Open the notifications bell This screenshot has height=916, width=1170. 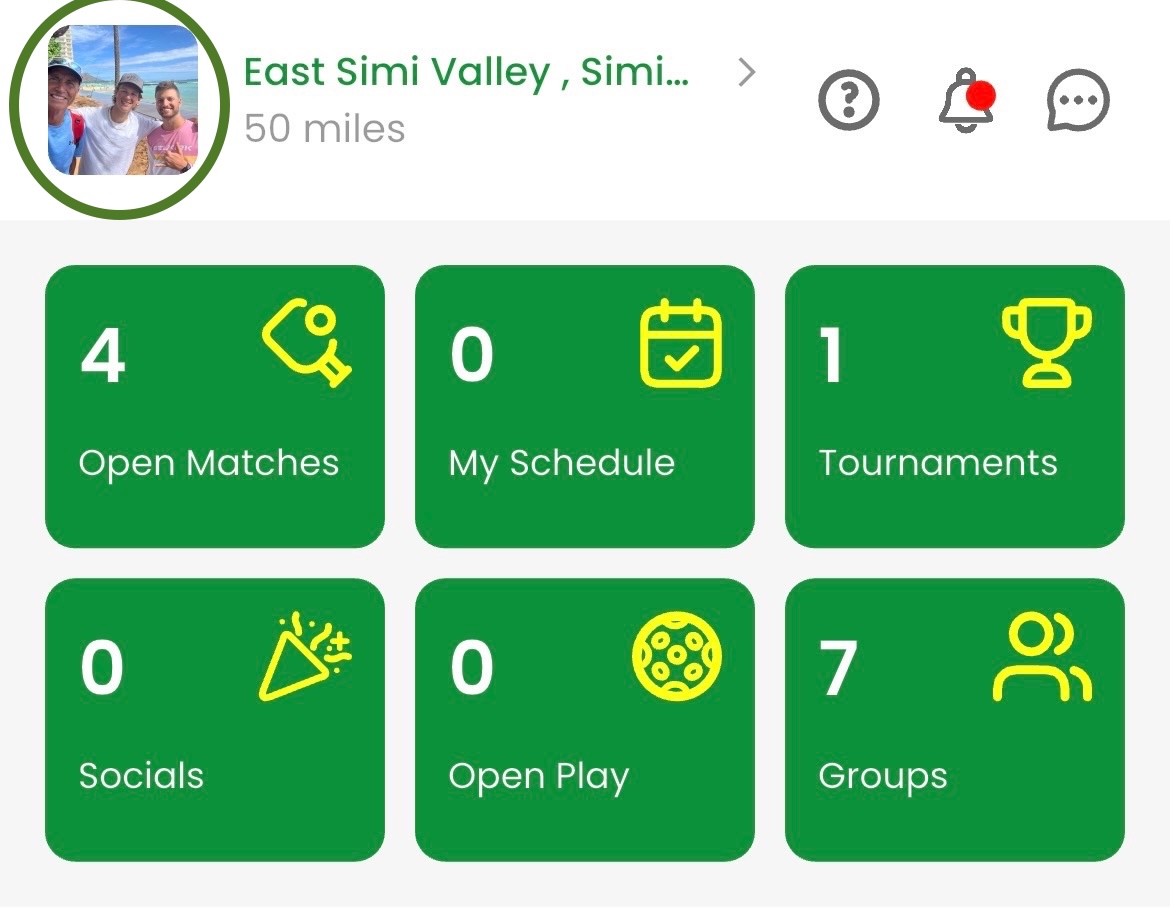click(x=965, y=101)
